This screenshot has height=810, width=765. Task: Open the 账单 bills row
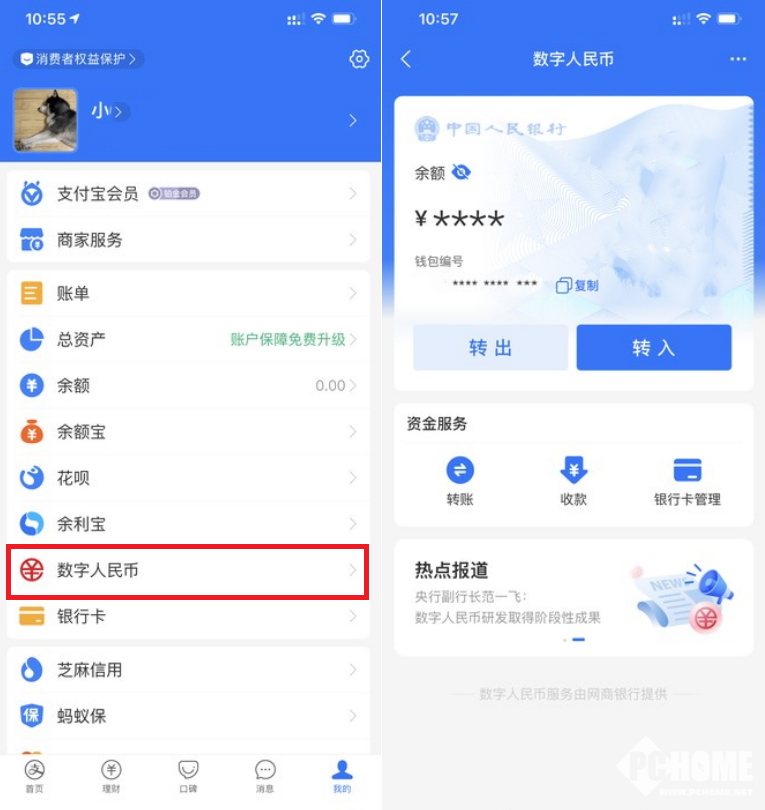188,293
